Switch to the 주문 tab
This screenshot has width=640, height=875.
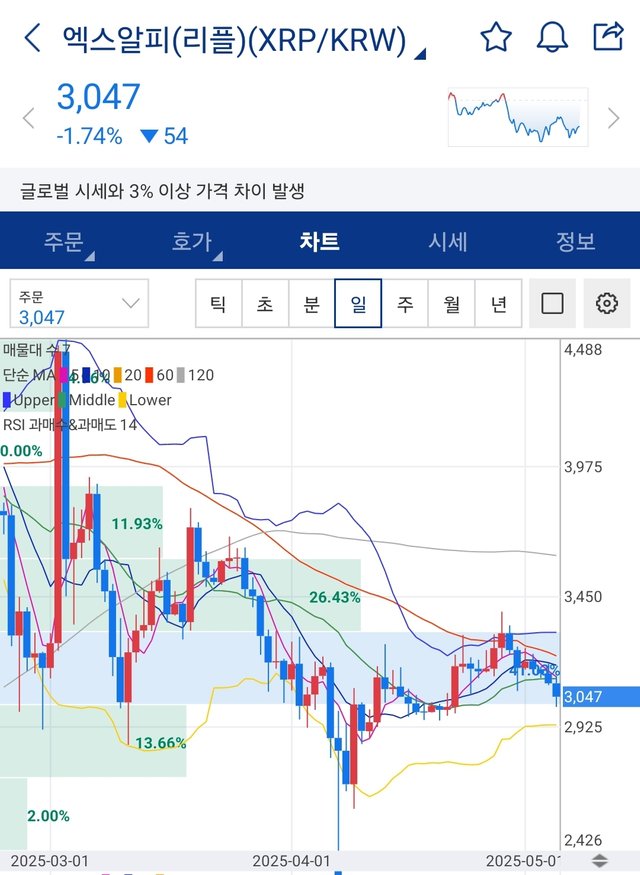[64, 241]
